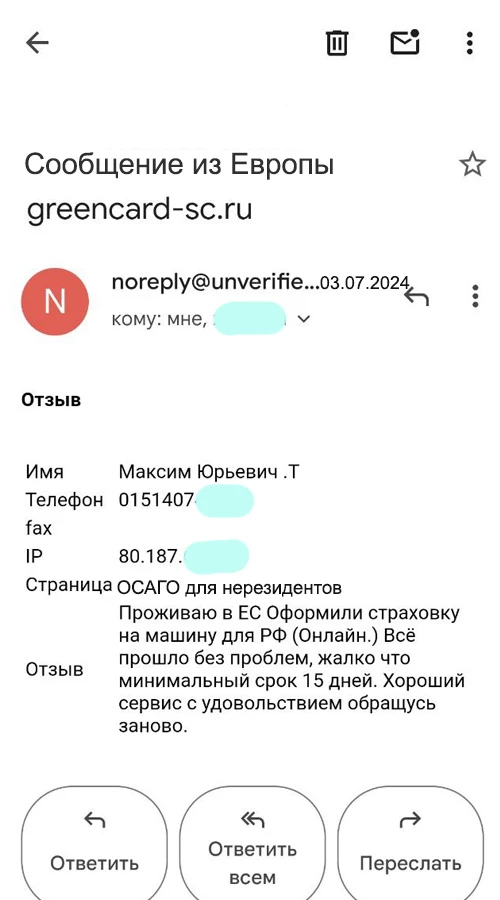Choose Ответить всем
Screen dimensions: 500x900
(252, 844)
